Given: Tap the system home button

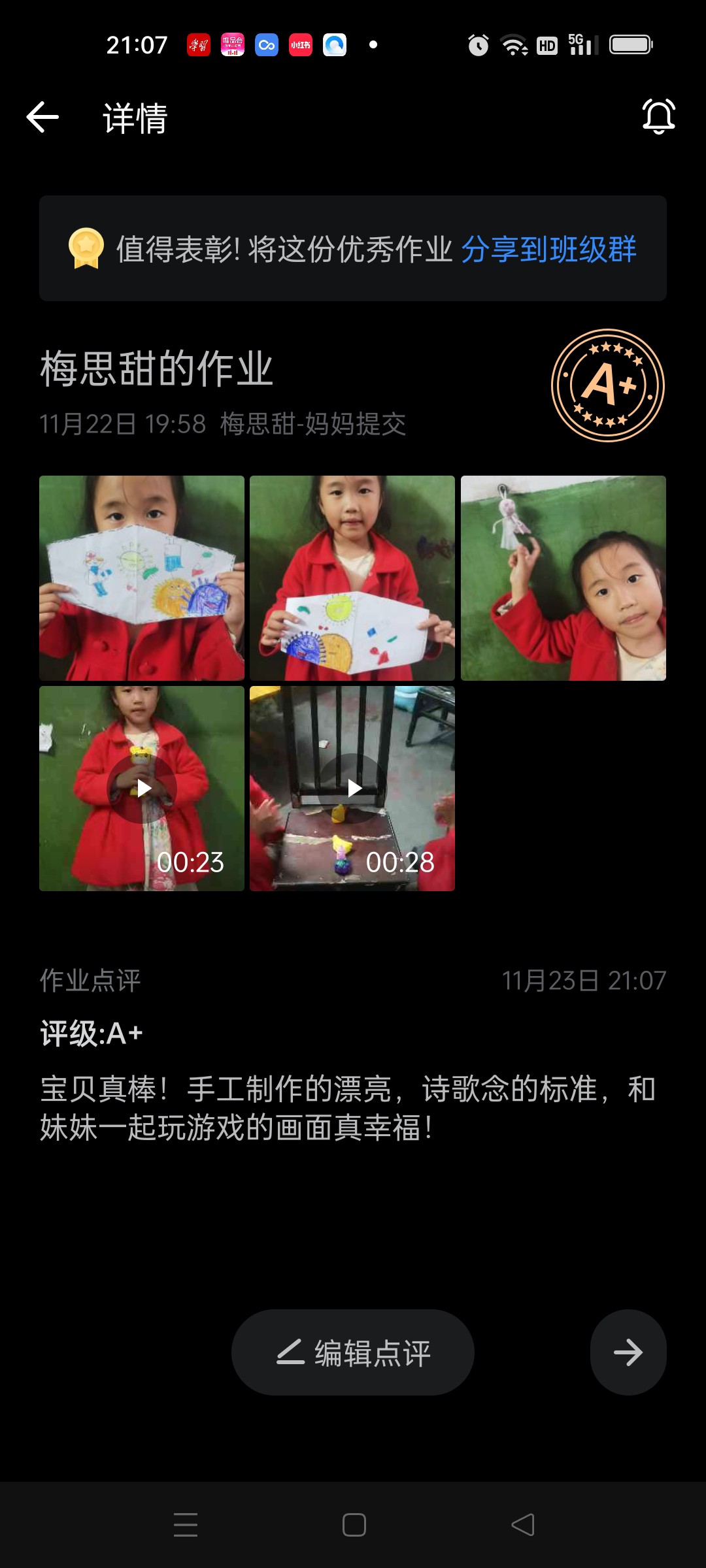Looking at the screenshot, I should pyautogui.click(x=354, y=1525).
